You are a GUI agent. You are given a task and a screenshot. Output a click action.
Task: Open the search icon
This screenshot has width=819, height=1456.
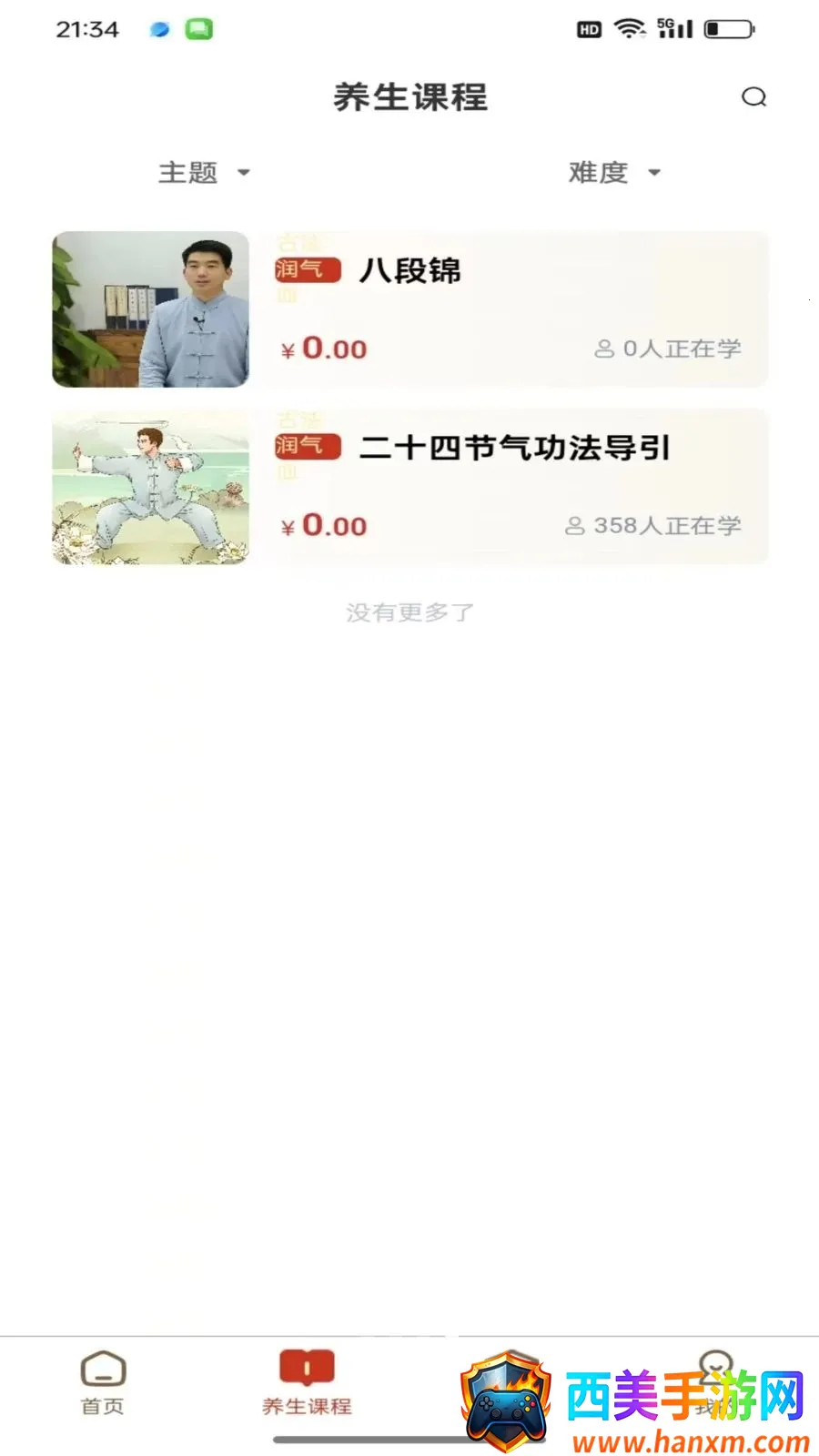pyautogui.click(x=753, y=96)
